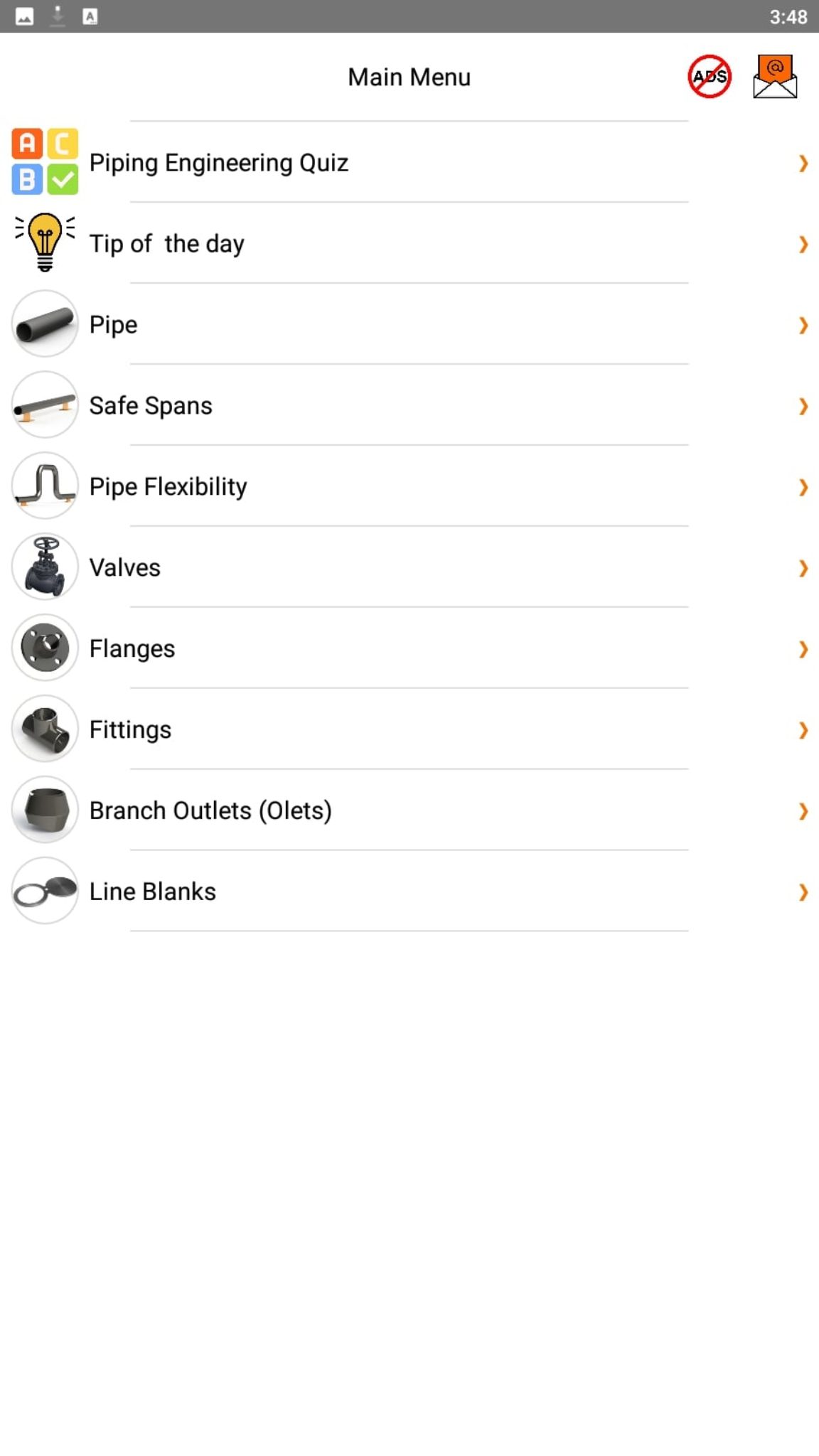Screen dimensions: 819x1456
Task: Tap the Flanges icon
Action: [44, 648]
